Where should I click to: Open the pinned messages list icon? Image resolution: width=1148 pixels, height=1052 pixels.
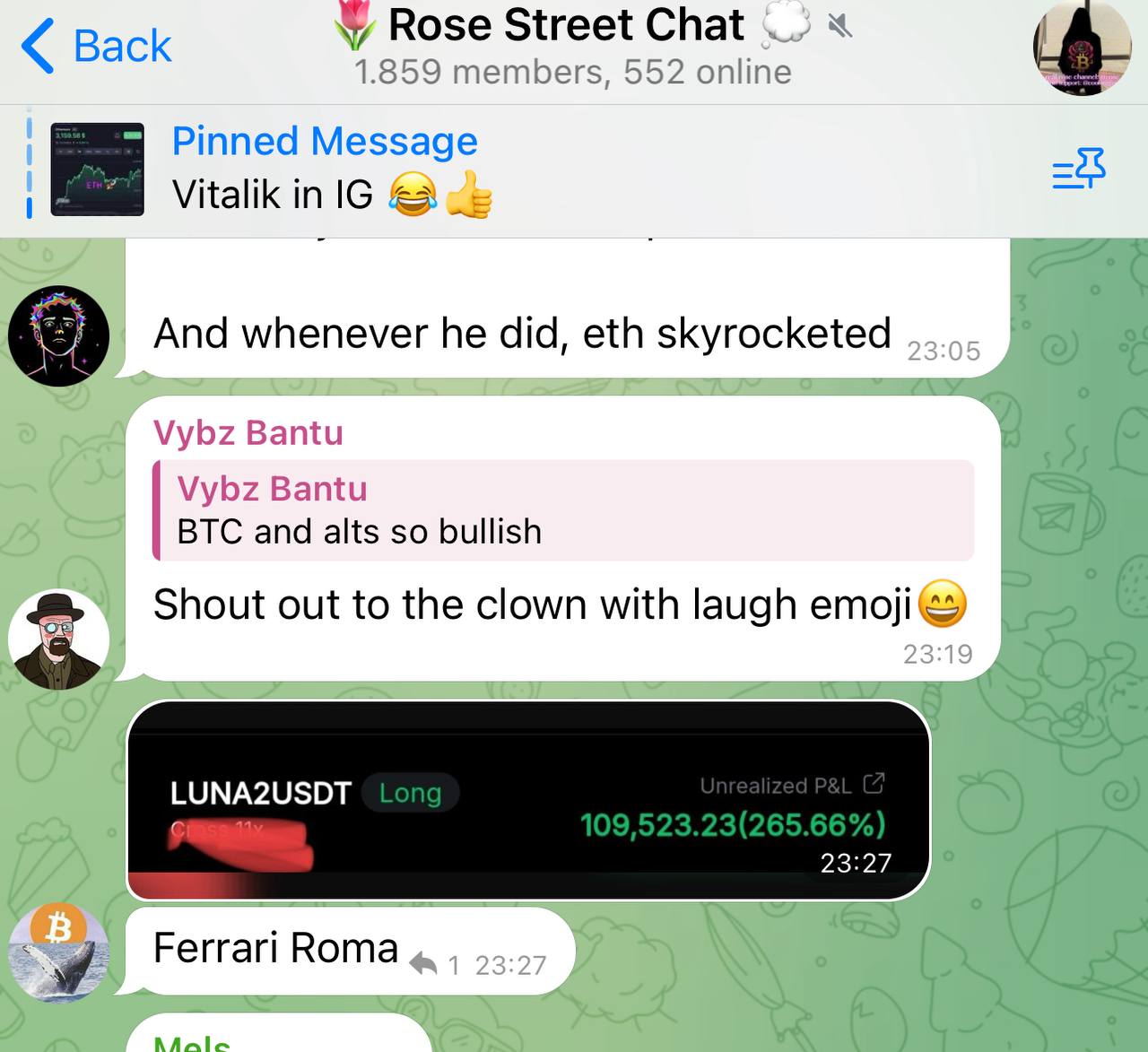pos(1079,170)
